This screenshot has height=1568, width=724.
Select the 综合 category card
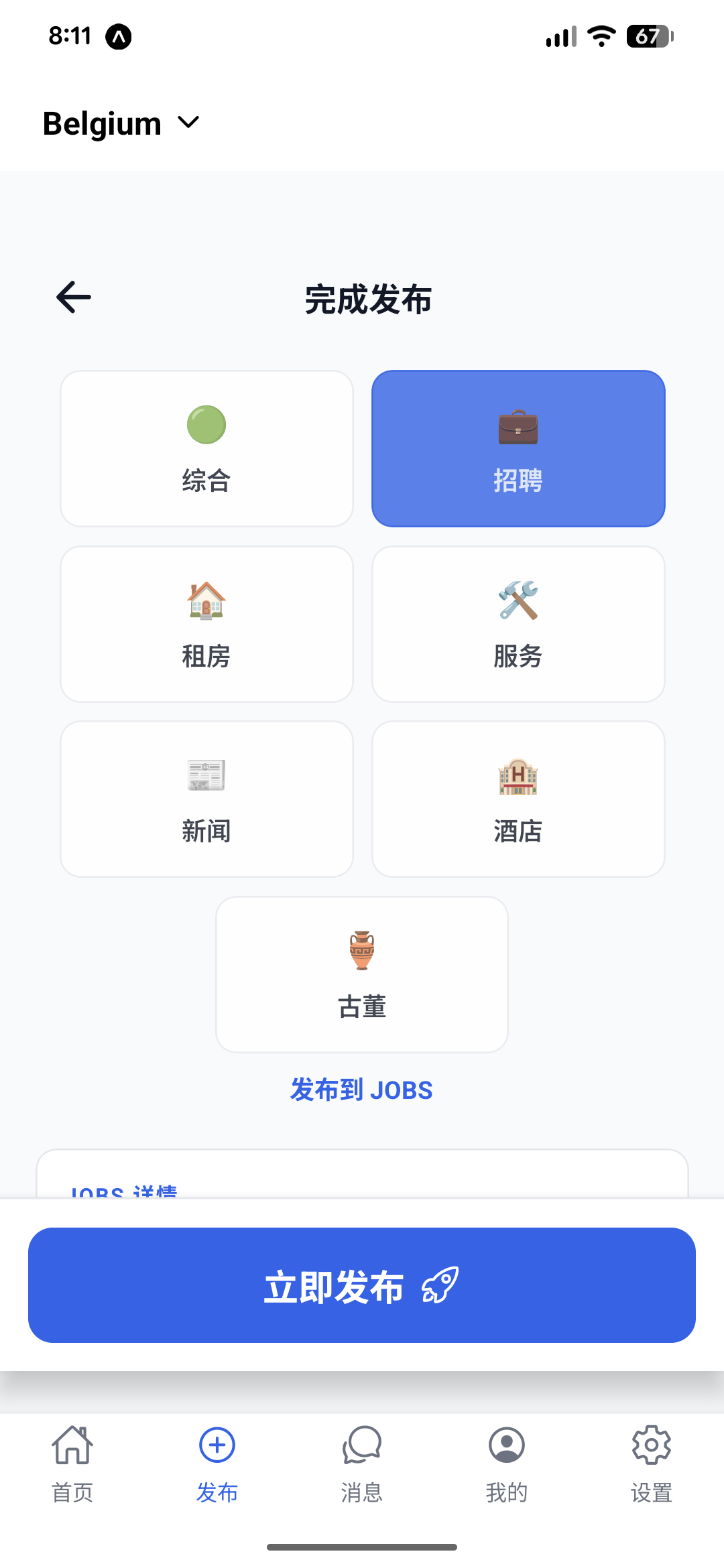tap(206, 448)
